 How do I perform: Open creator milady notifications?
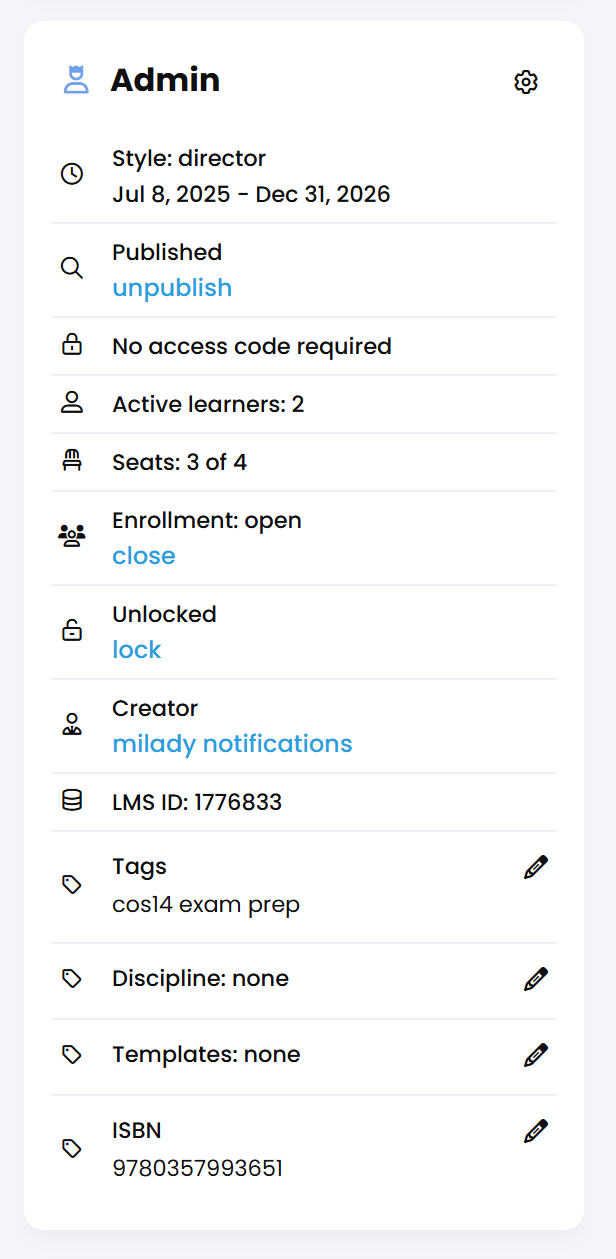(232, 744)
